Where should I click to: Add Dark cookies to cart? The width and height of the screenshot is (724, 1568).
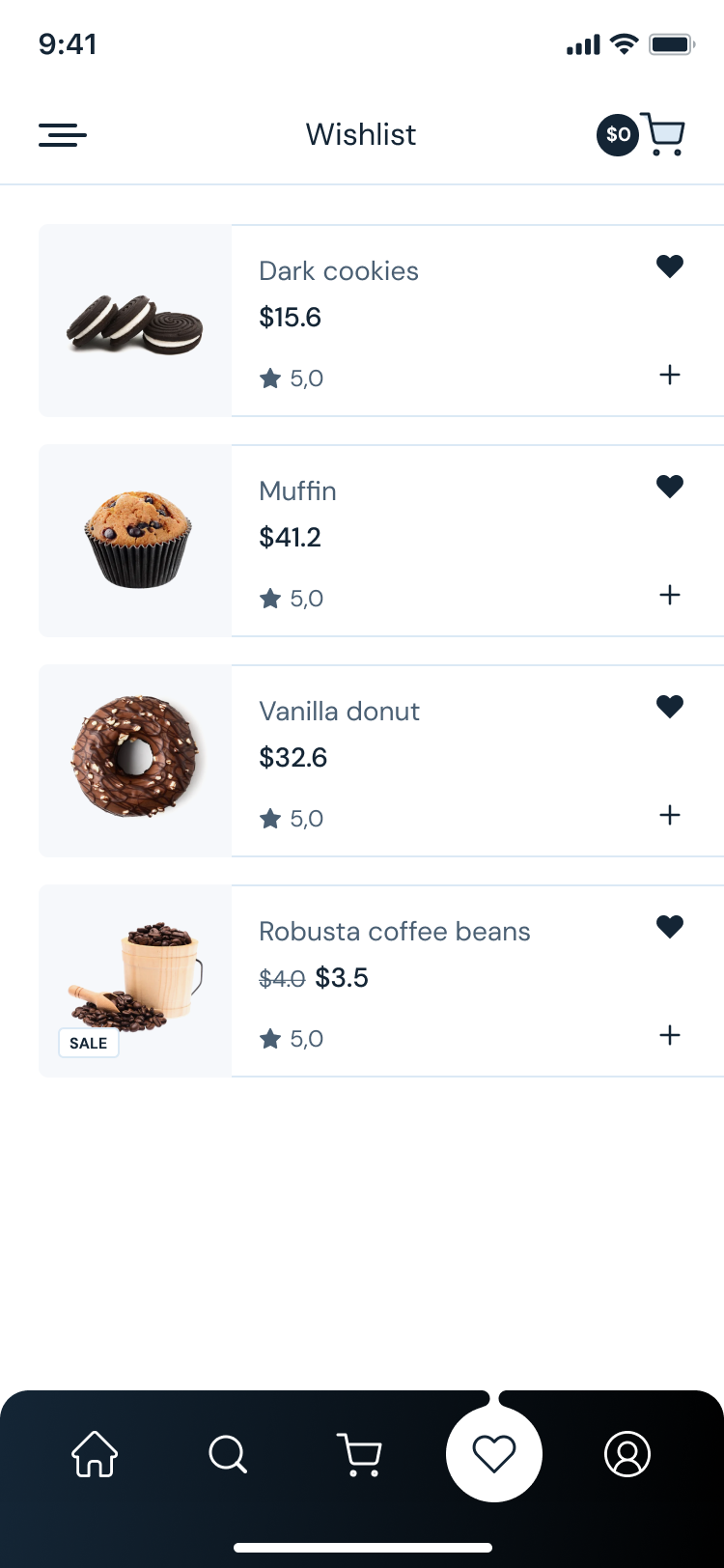point(670,375)
